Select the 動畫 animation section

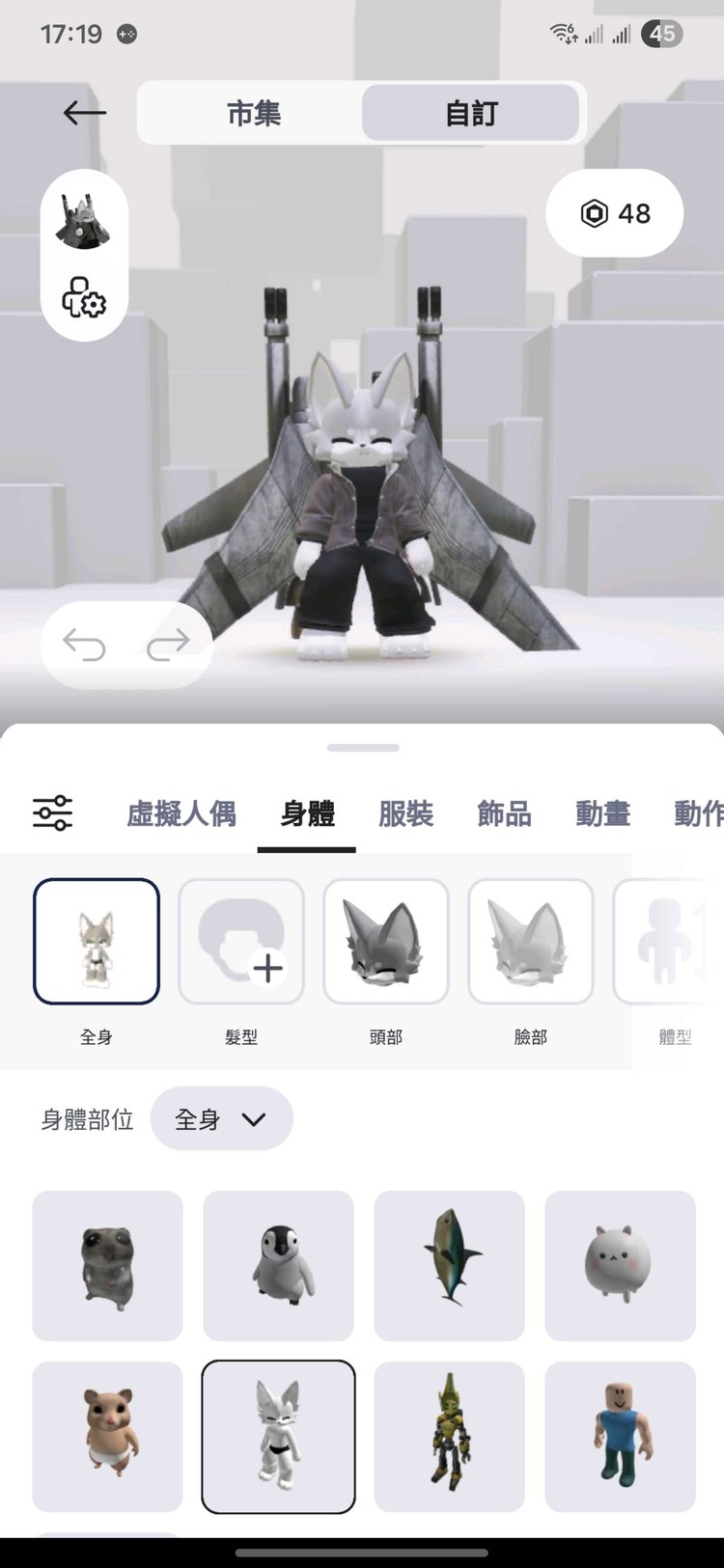602,813
